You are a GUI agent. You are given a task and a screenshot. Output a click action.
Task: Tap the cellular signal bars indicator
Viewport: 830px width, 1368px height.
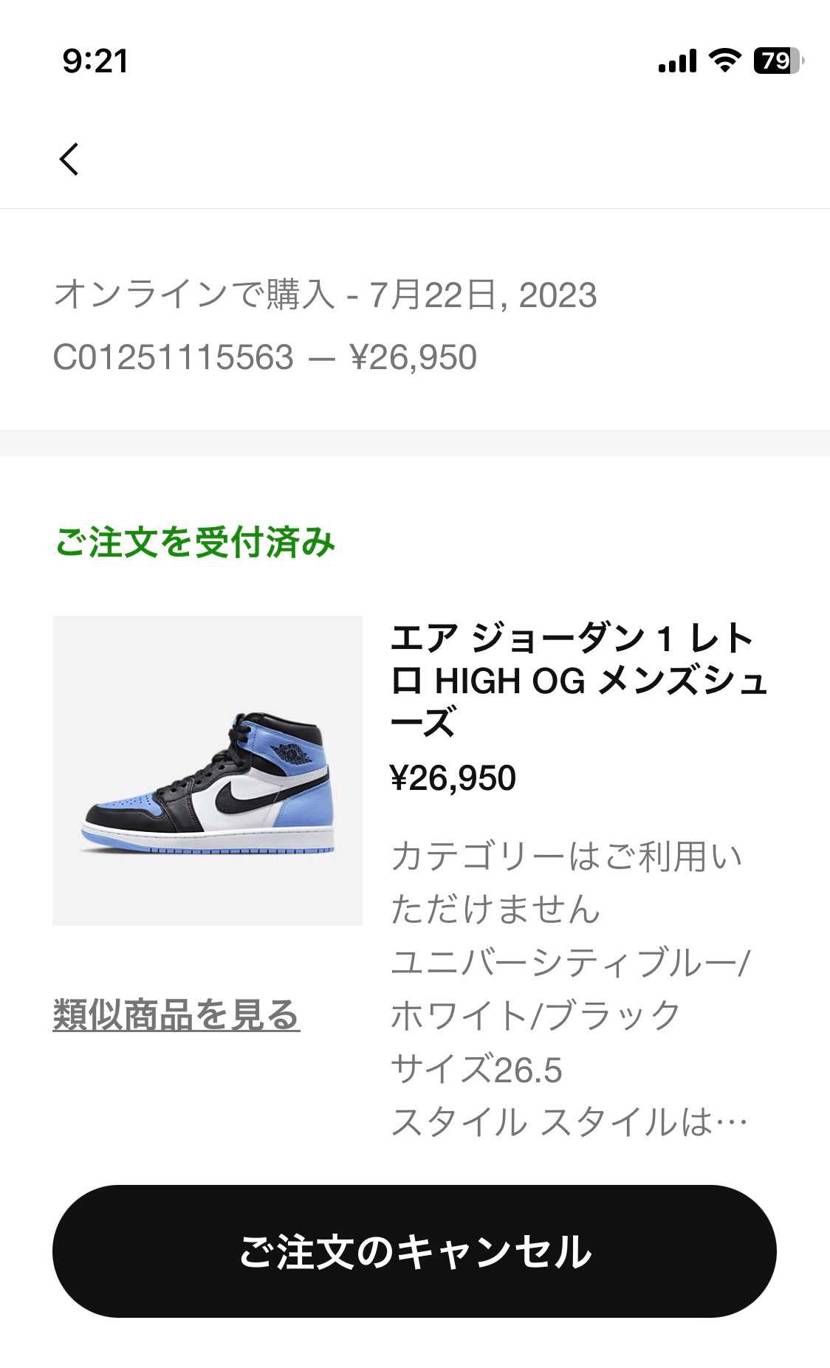[673, 60]
